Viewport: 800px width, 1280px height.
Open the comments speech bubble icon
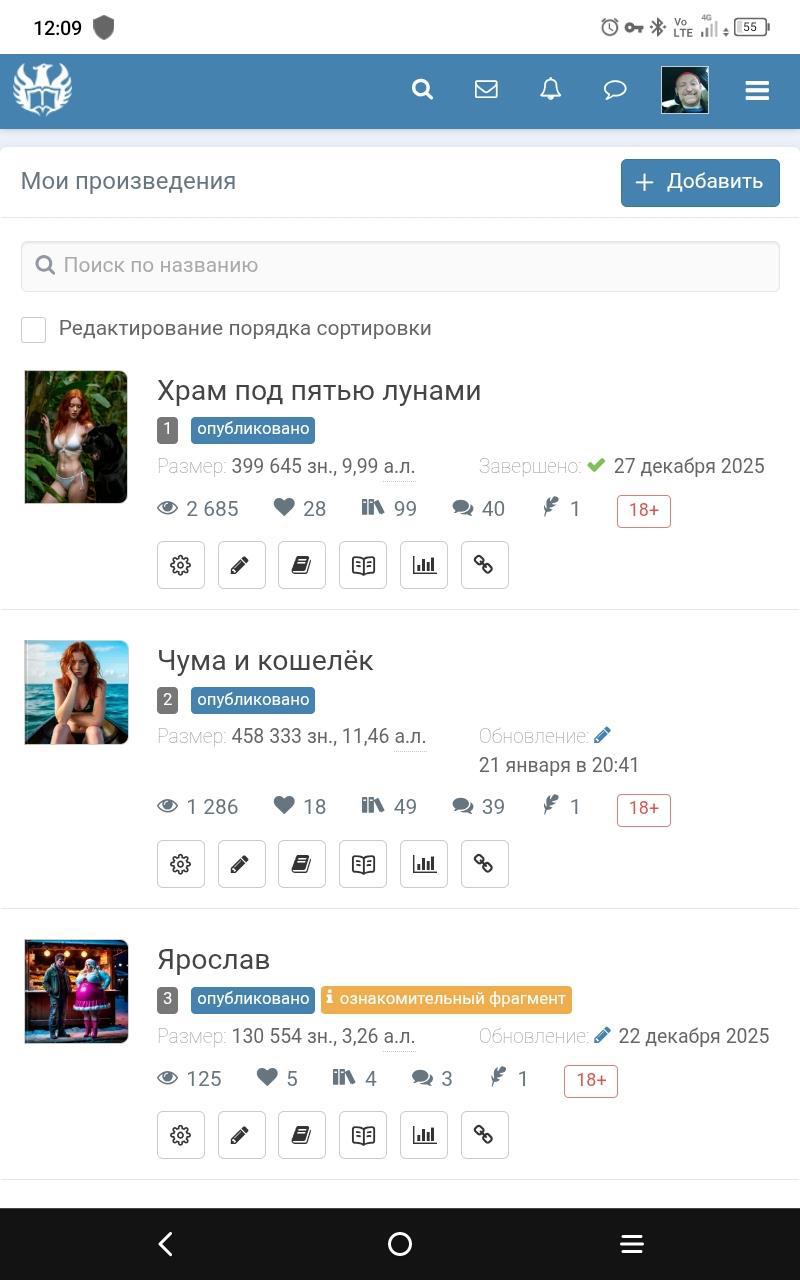tap(615, 90)
